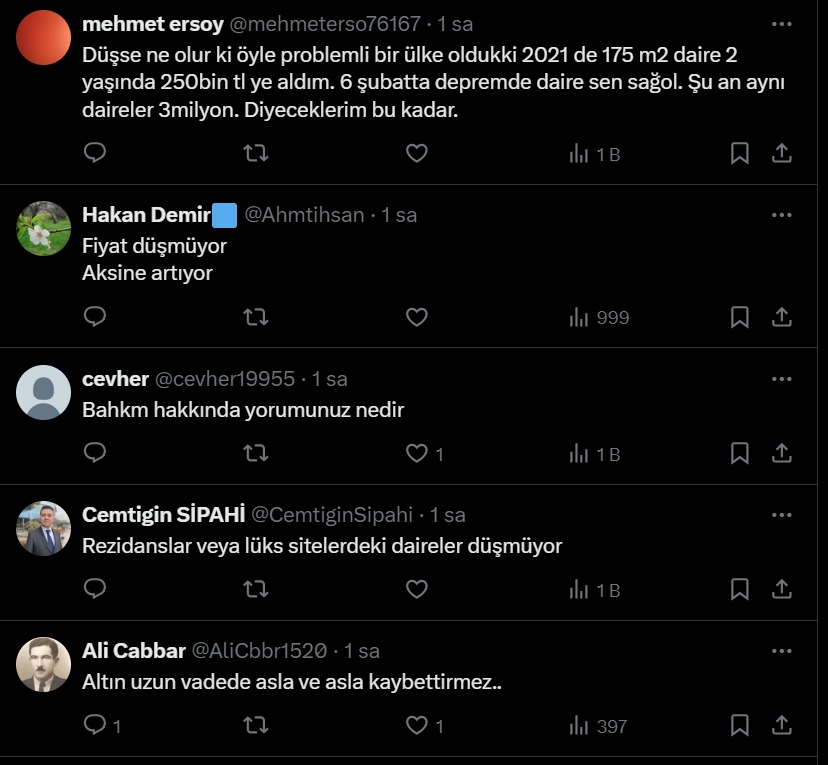The height and width of the screenshot is (765, 828).
Task: Like mehmet ersoy's tweet
Action: (417, 153)
